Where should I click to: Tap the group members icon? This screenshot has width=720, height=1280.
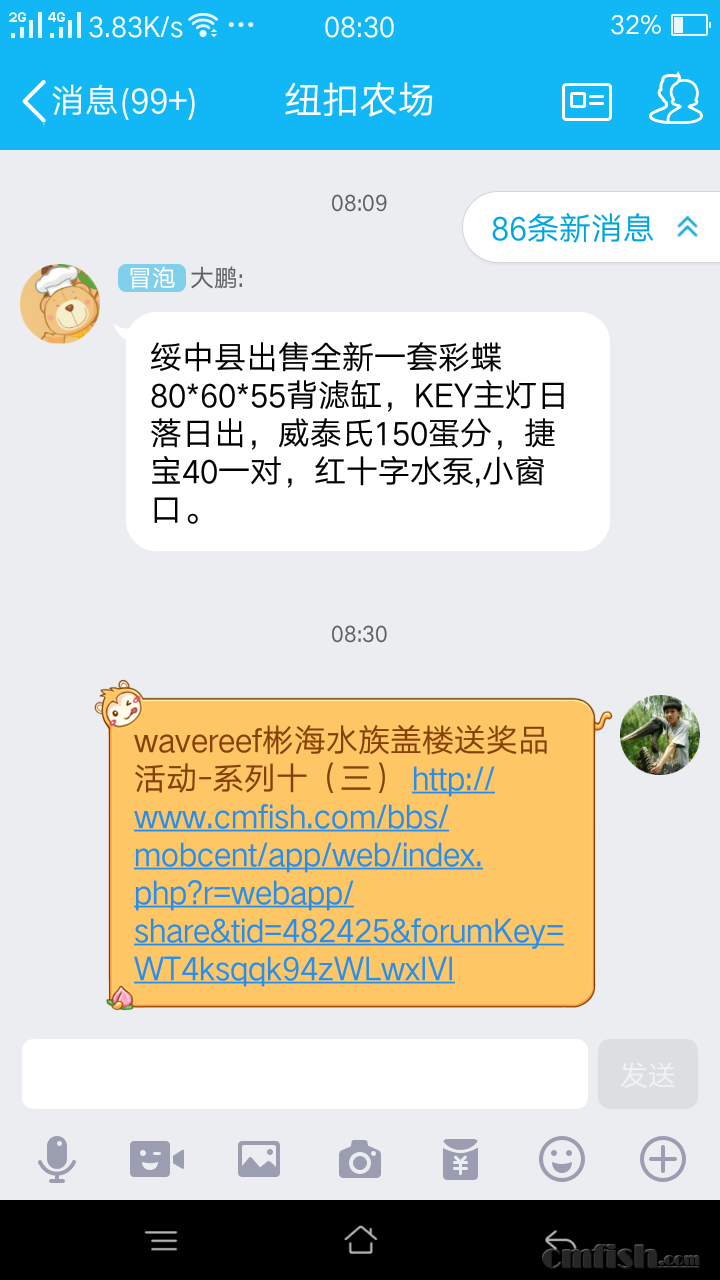675,100
